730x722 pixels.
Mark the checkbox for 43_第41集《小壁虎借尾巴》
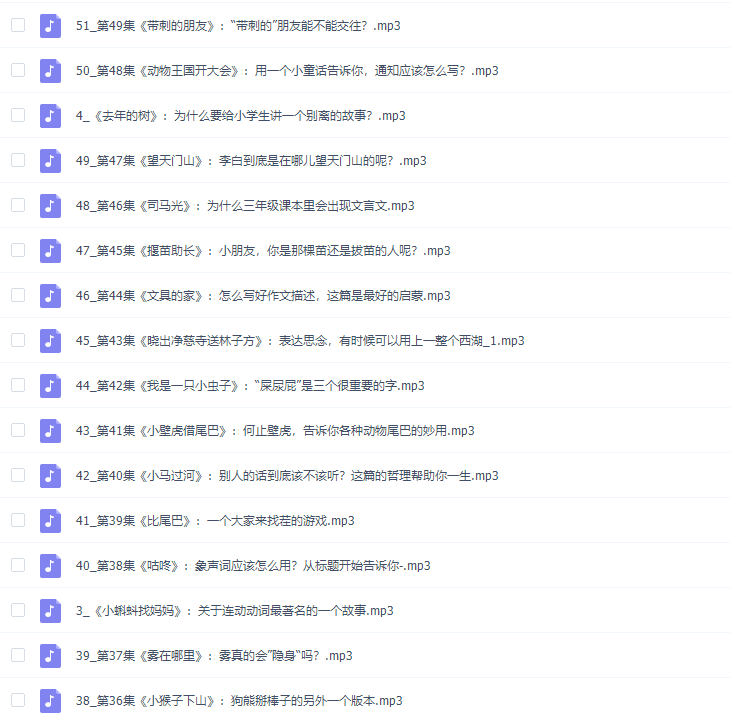(x=18, y=430)
